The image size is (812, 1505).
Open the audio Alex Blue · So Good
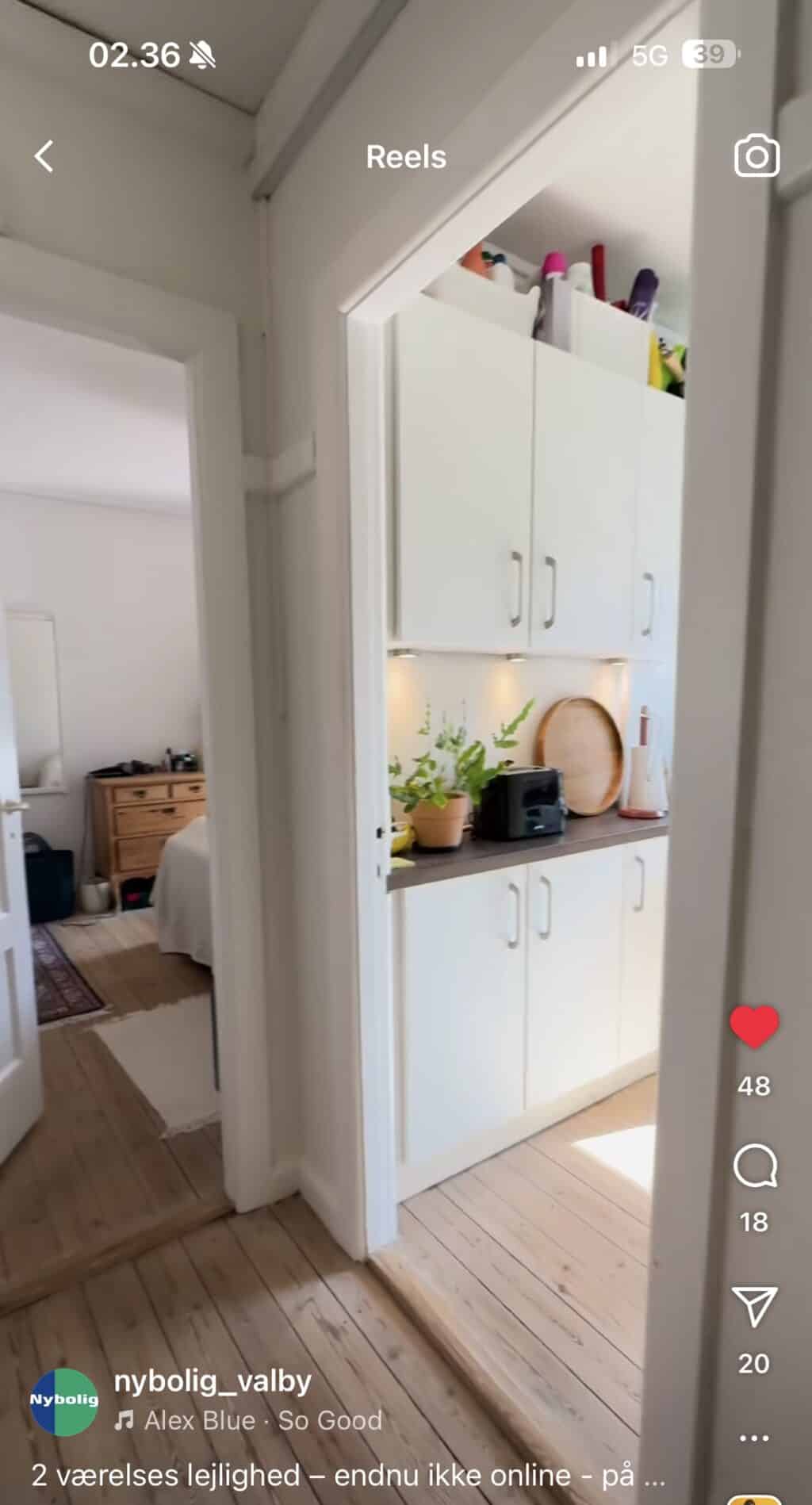pos(248,1420)
